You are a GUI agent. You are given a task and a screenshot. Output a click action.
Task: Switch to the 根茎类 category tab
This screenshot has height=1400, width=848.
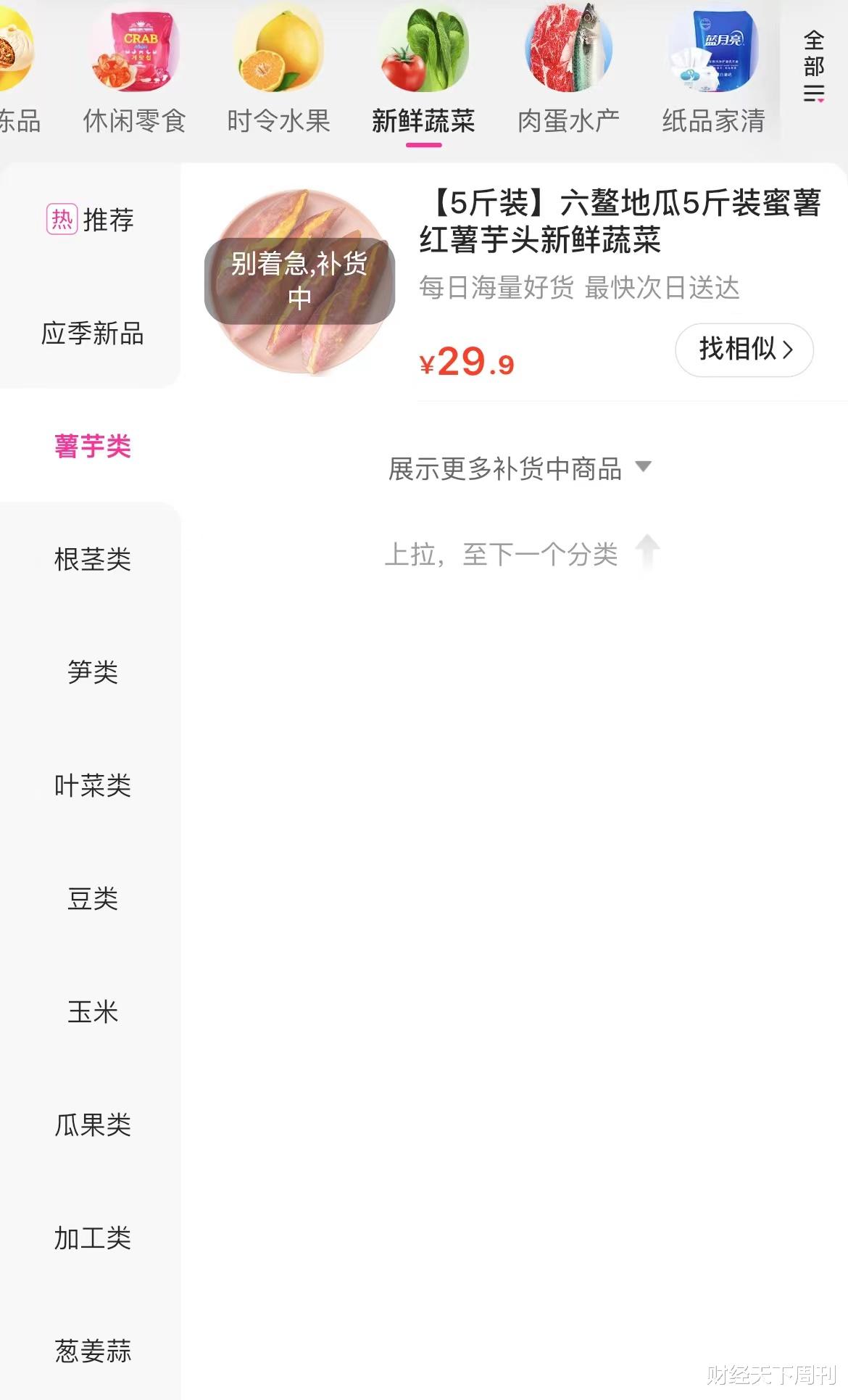tap(93, 560)
